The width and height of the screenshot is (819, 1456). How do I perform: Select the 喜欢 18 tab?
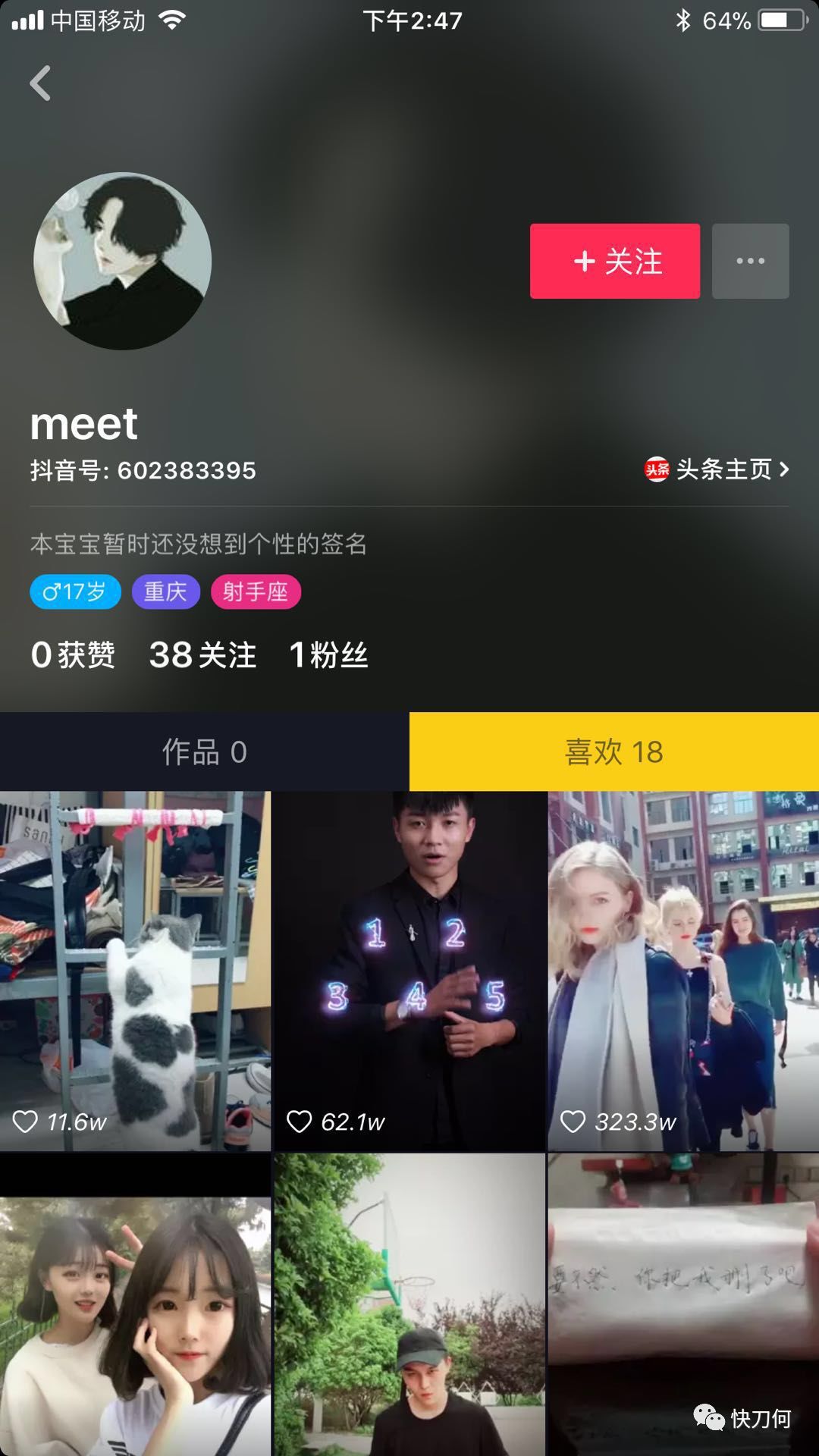614,752
